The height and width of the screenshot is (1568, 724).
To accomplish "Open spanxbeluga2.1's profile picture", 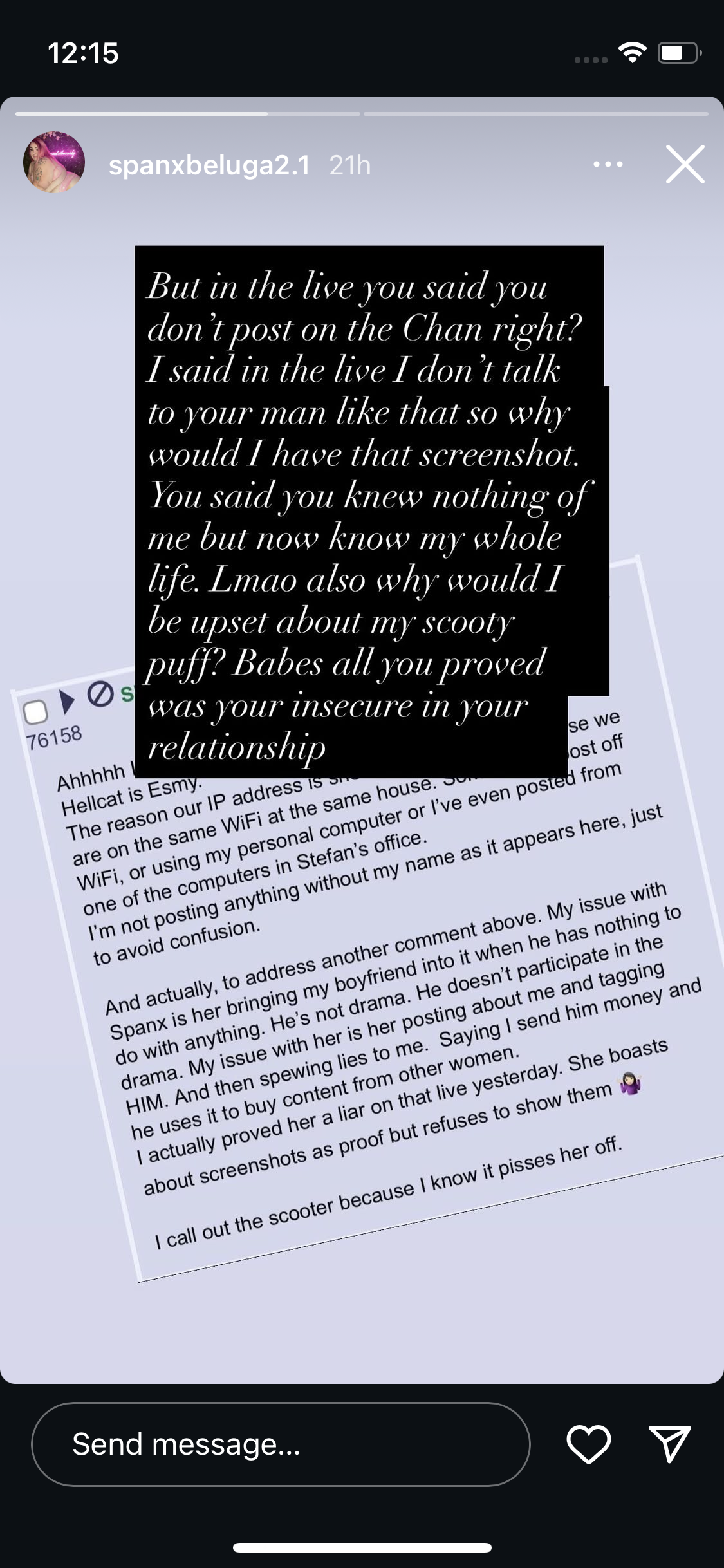I will (54, 163).
